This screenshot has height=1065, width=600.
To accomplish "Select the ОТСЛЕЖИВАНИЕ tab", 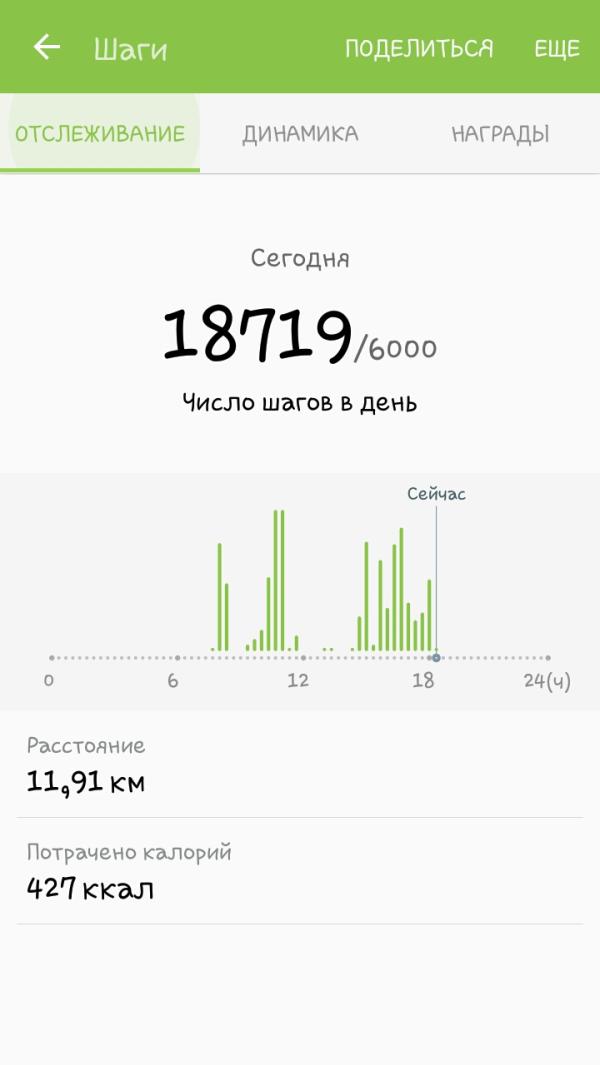I will 100,134.
